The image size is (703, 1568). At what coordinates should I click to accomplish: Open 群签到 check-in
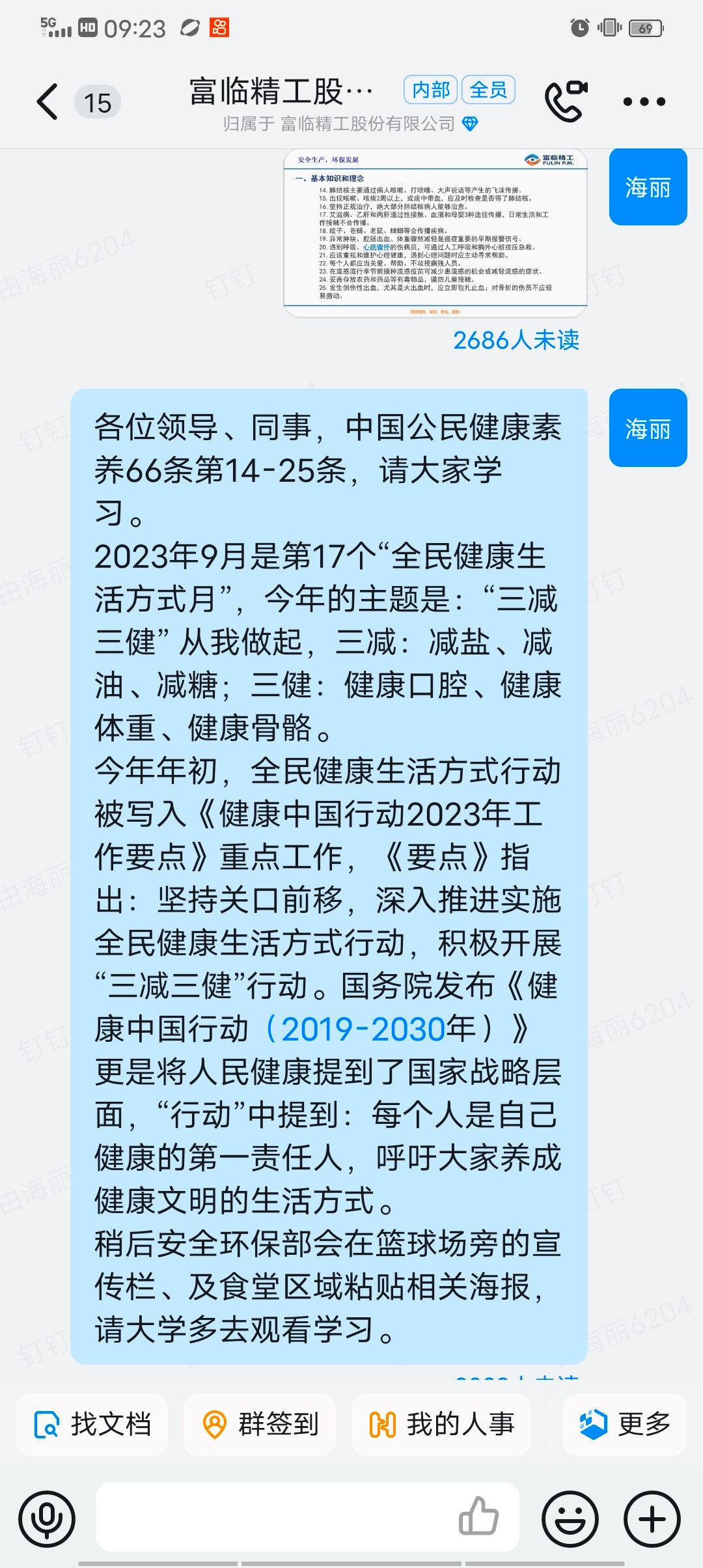point(260,1424)
